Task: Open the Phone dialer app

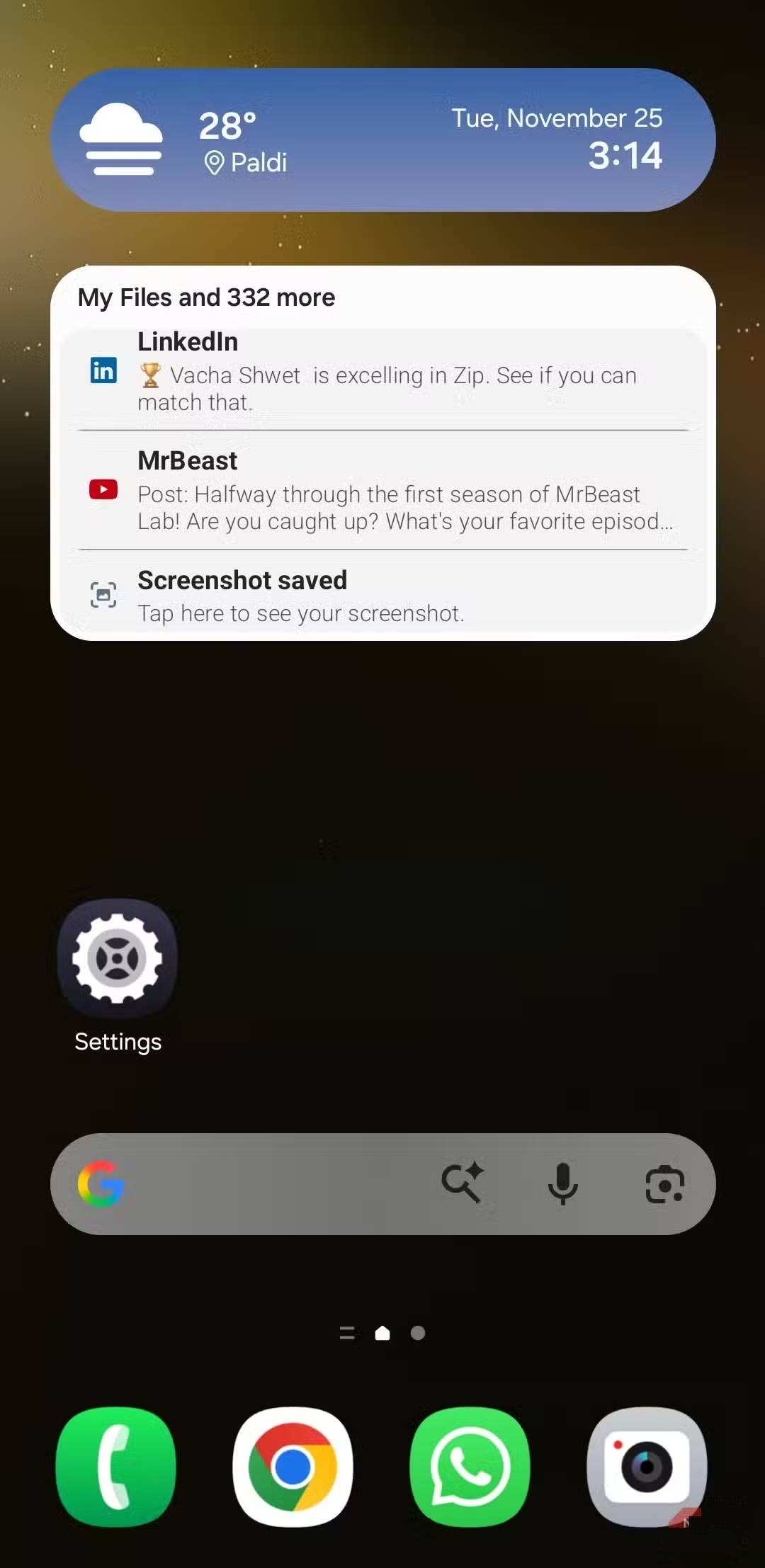Action: 116,1466
